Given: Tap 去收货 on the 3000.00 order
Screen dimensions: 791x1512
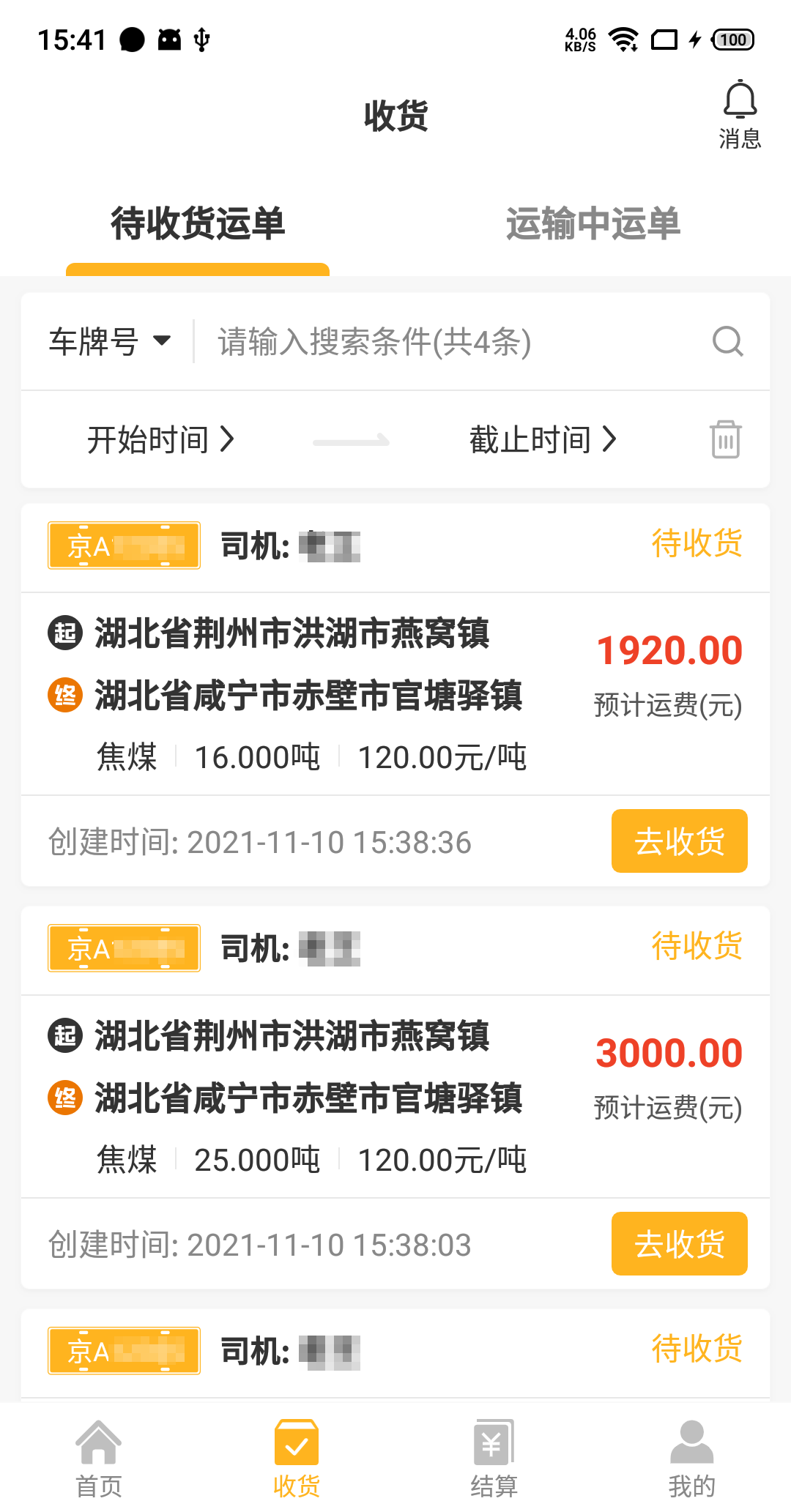Looking at the screenshot, I should pyautogui.click(x=679, y=1243).
